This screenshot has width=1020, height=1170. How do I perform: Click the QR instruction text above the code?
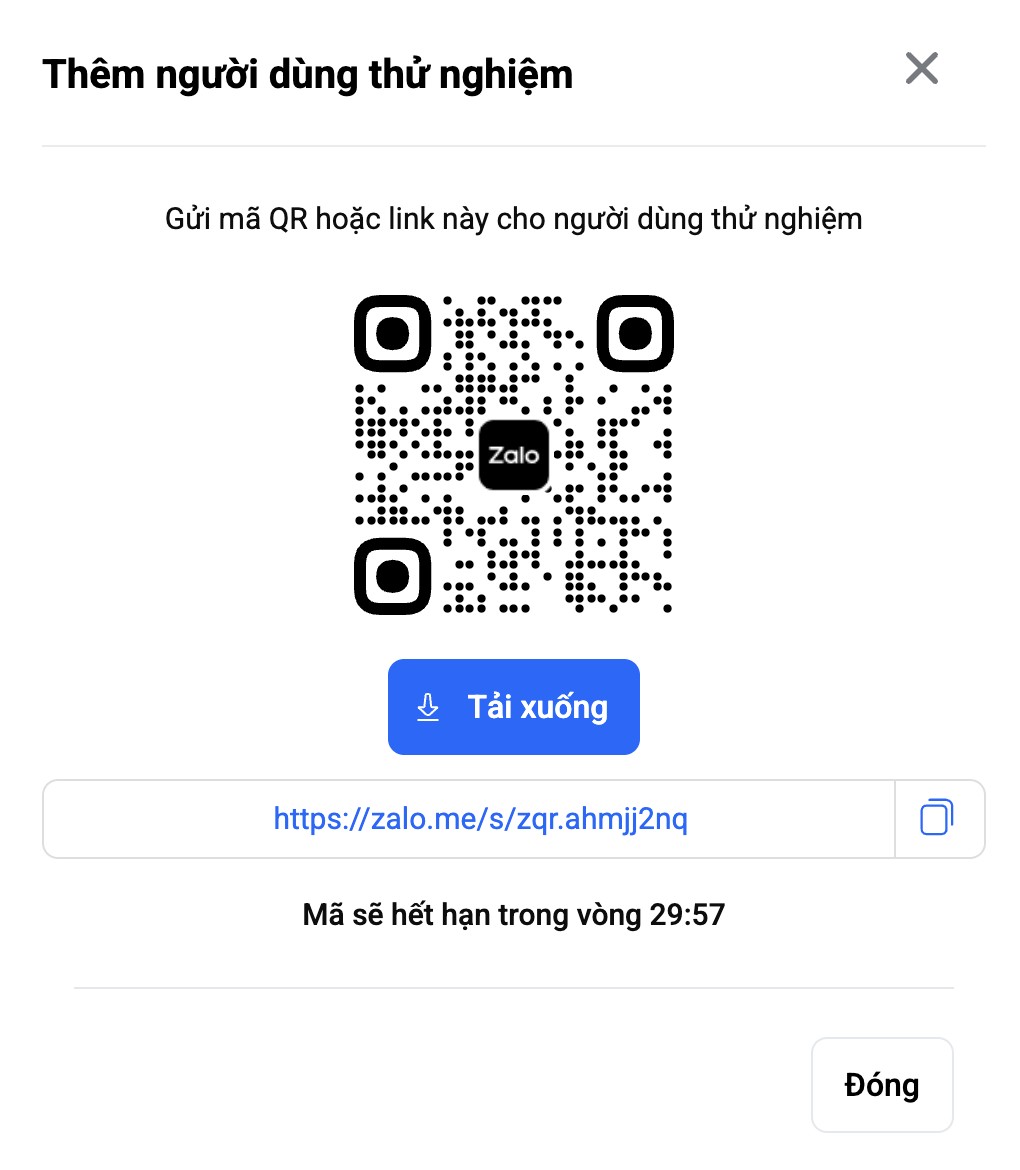point(513,218)
